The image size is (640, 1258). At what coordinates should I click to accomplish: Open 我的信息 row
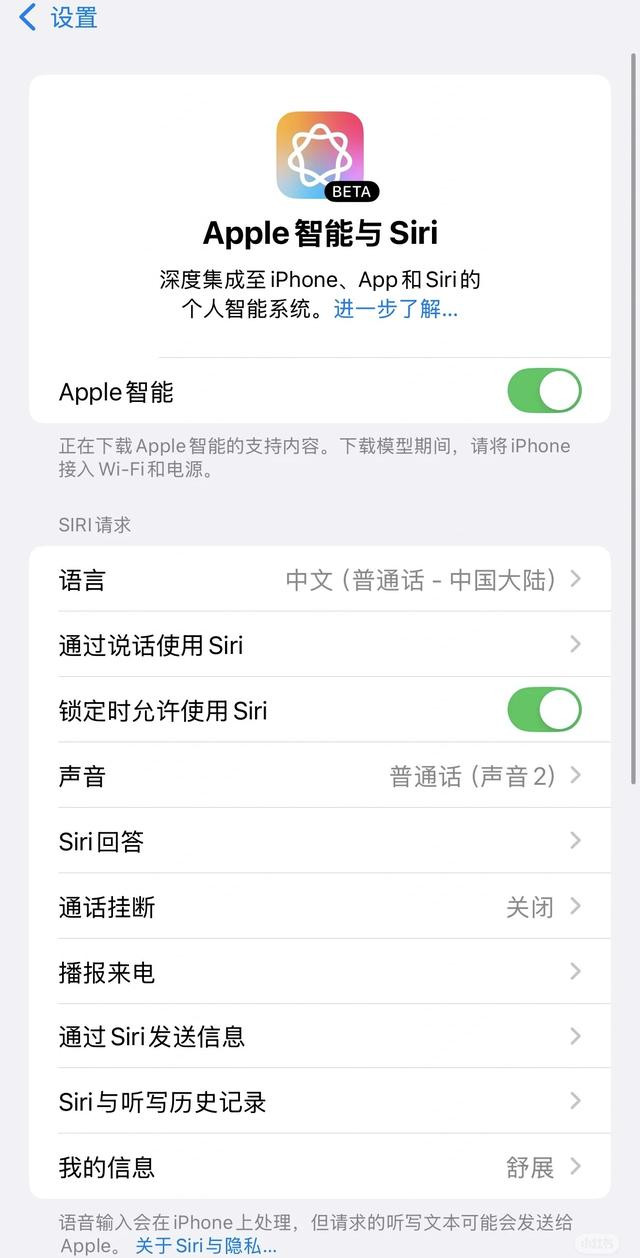(320, 1167)
